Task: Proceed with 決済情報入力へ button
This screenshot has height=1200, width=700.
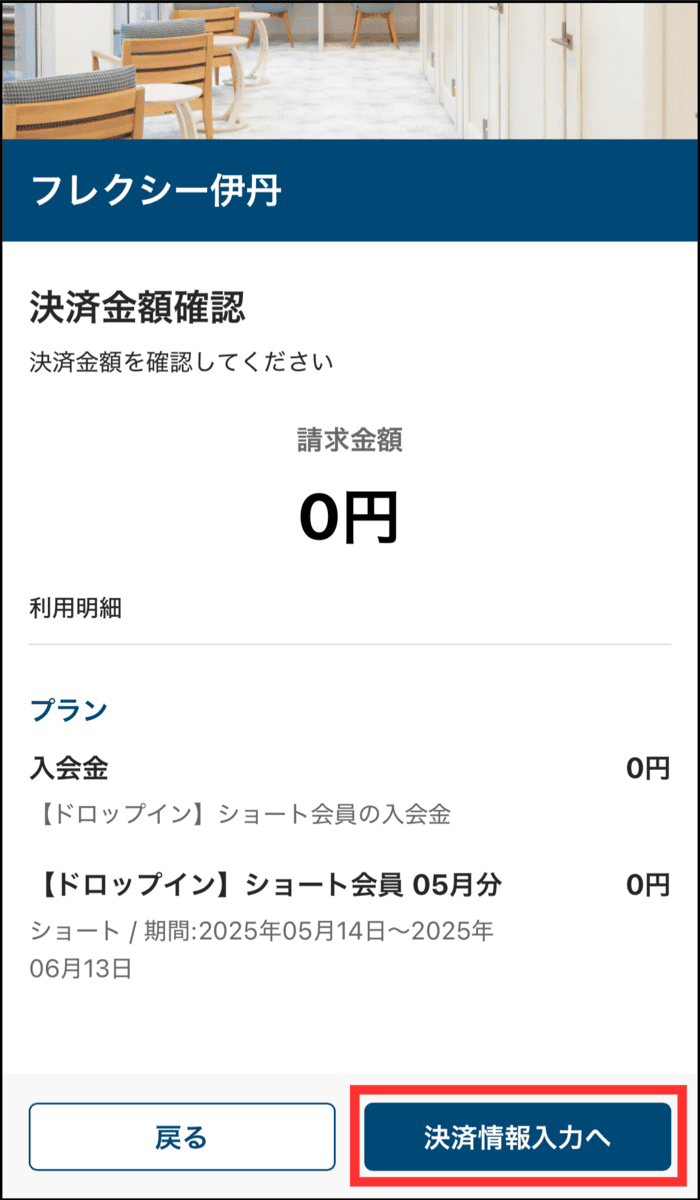Action: 517,1137
